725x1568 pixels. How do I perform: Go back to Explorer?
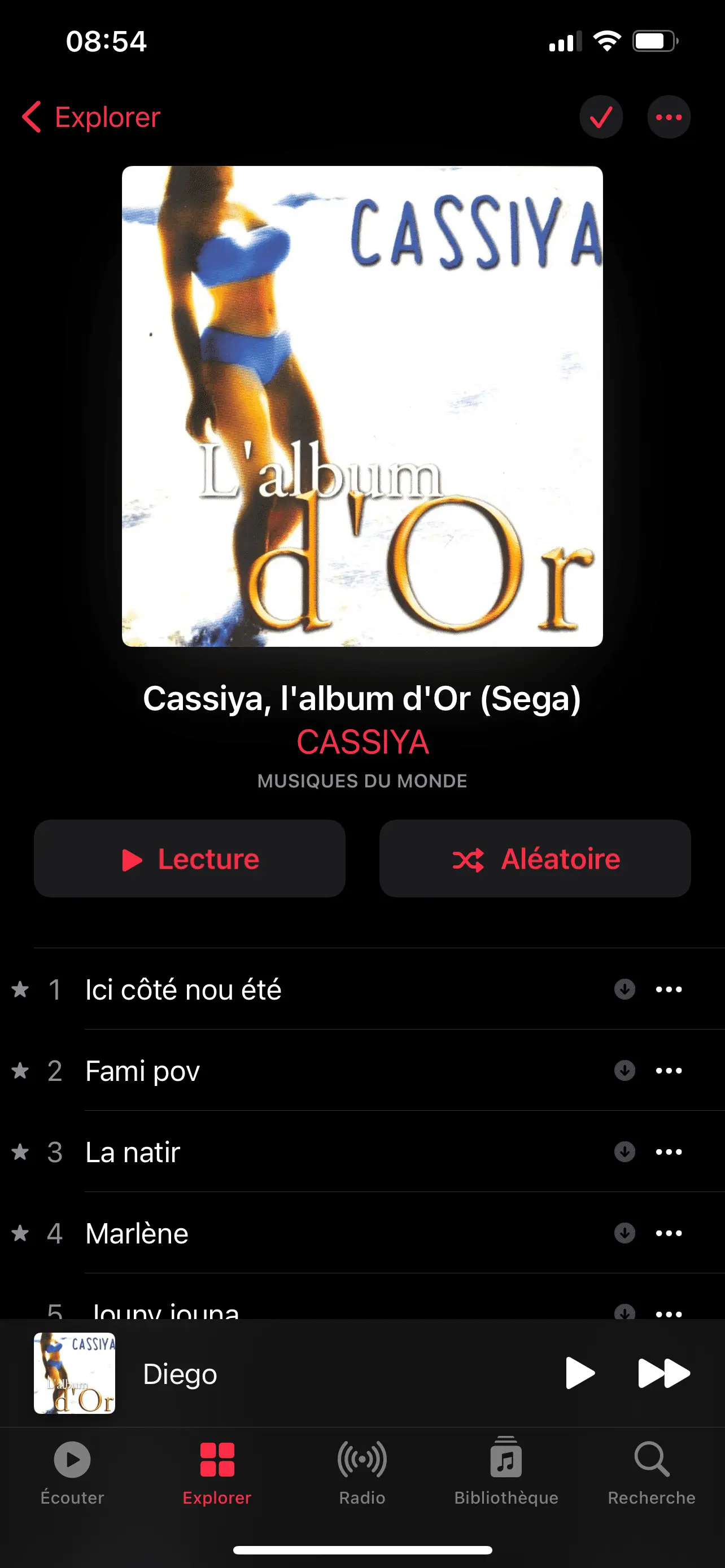pyautogui.click(x=91, y=117)
